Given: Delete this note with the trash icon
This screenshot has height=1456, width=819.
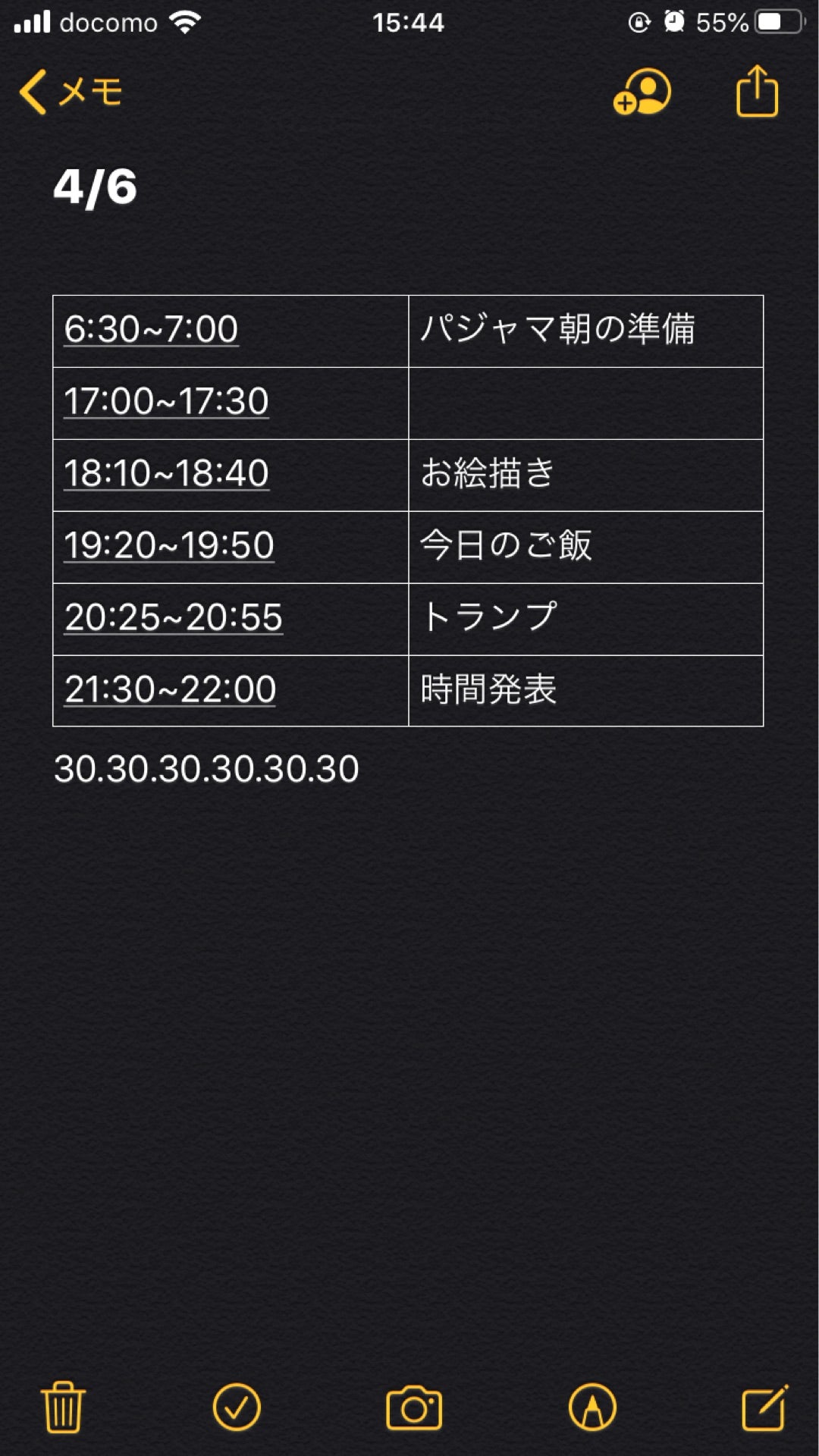Looking at the screenshot, I should click(x=63, y=1407).
